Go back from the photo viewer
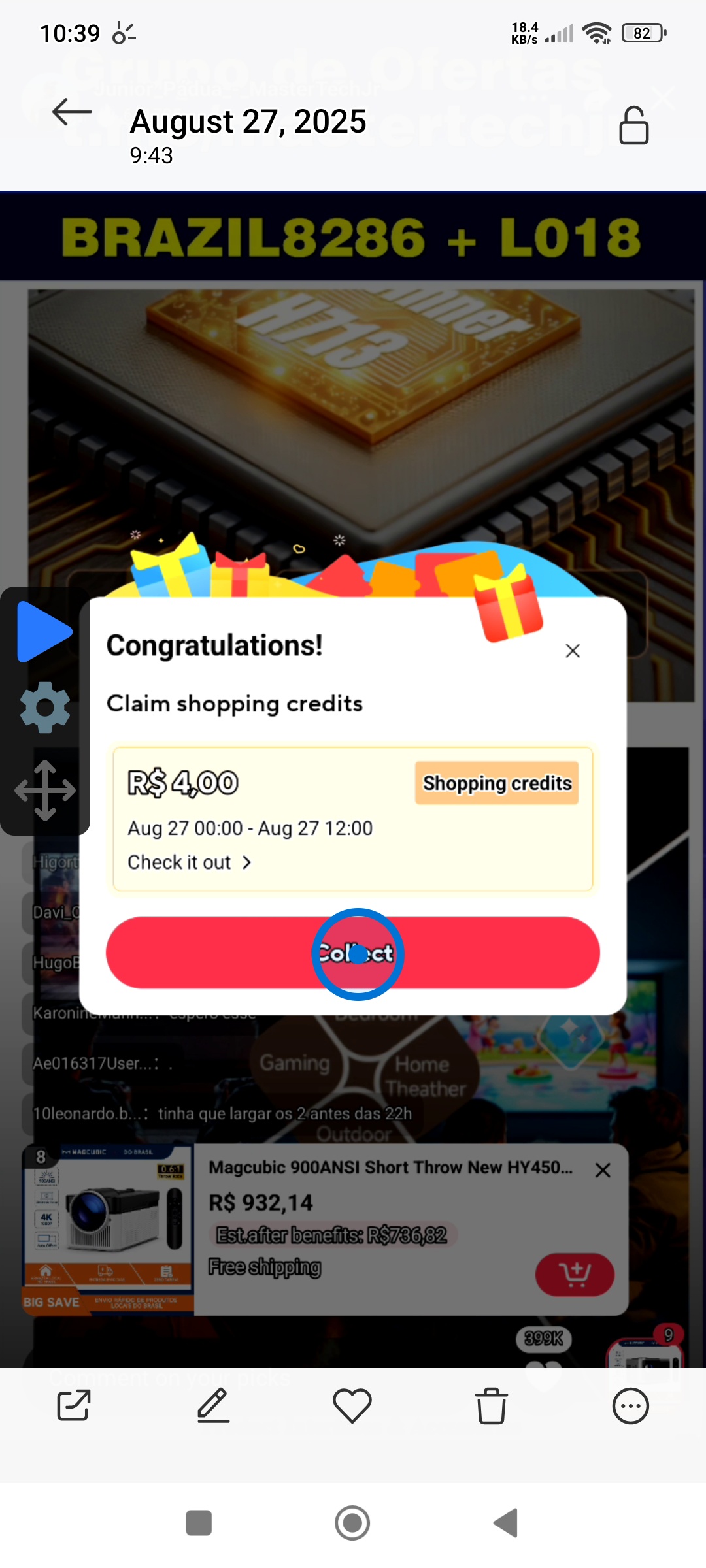Viewport: 706px width, 1568px height. pyautogui.click(x=72, y=112)
